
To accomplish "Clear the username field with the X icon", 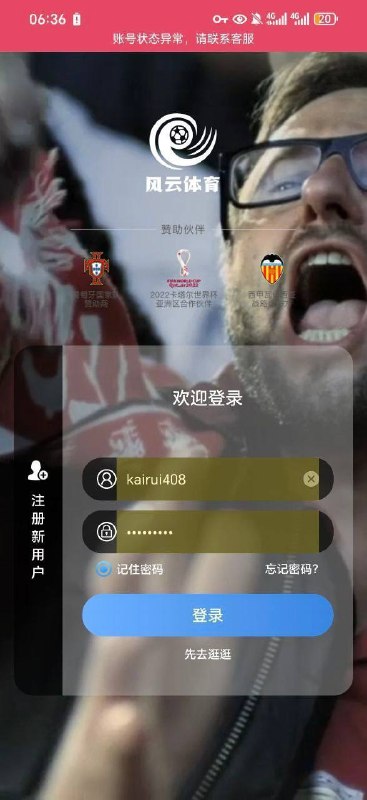I will (x=311, y=479).
